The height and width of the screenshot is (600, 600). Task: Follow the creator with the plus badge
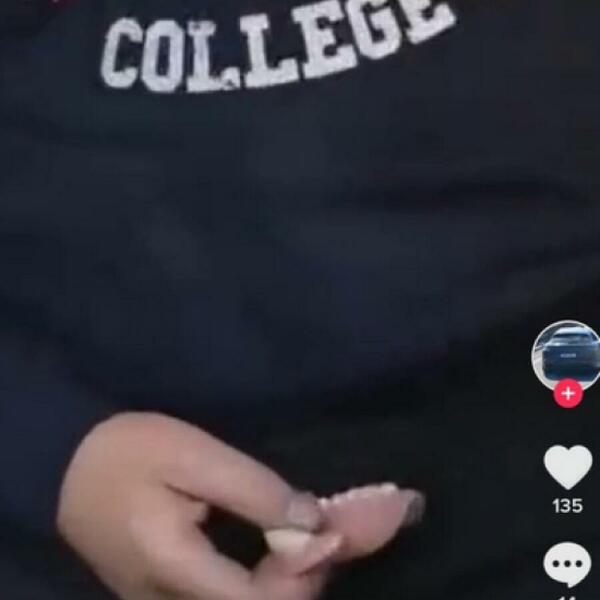[x=568, y=393]
